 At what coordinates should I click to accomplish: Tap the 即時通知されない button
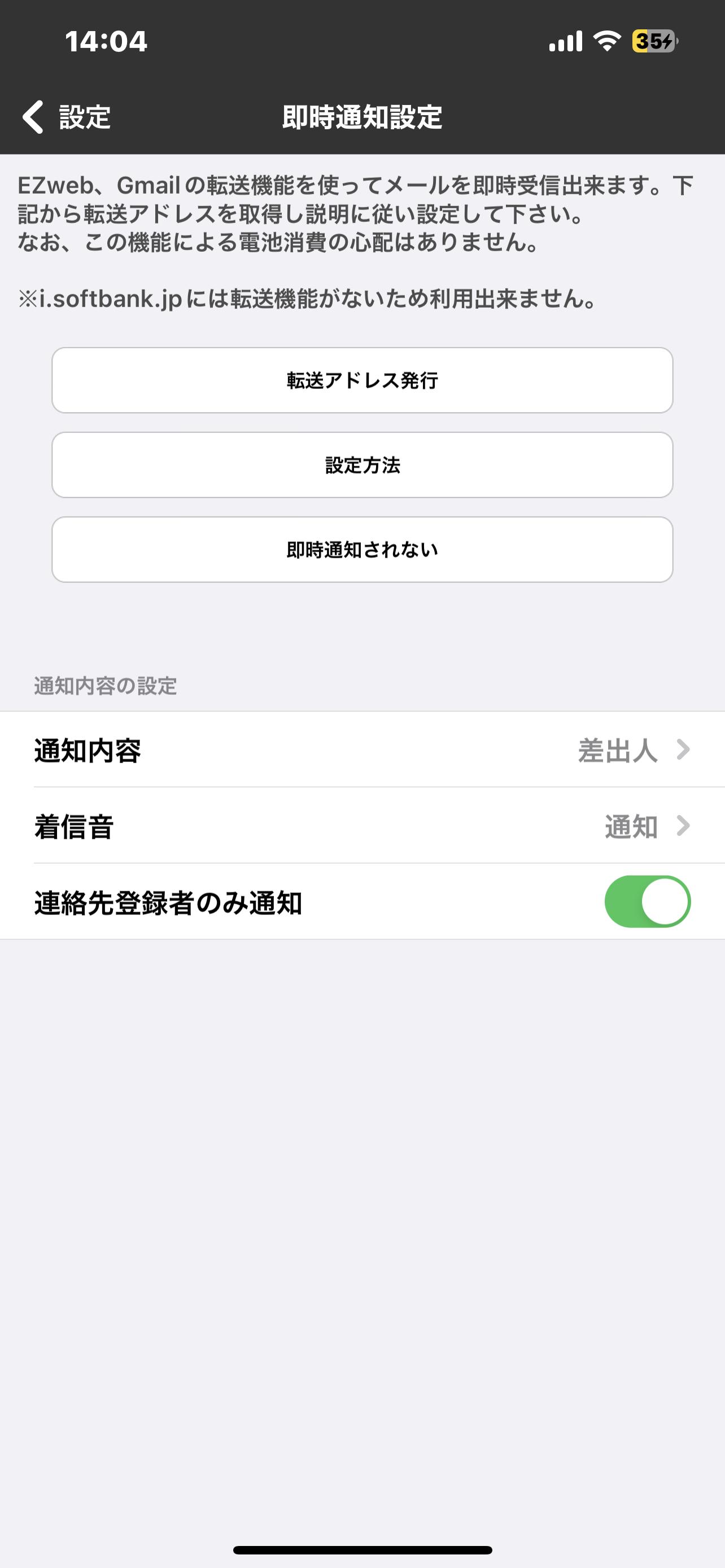[x=362, y=550]
